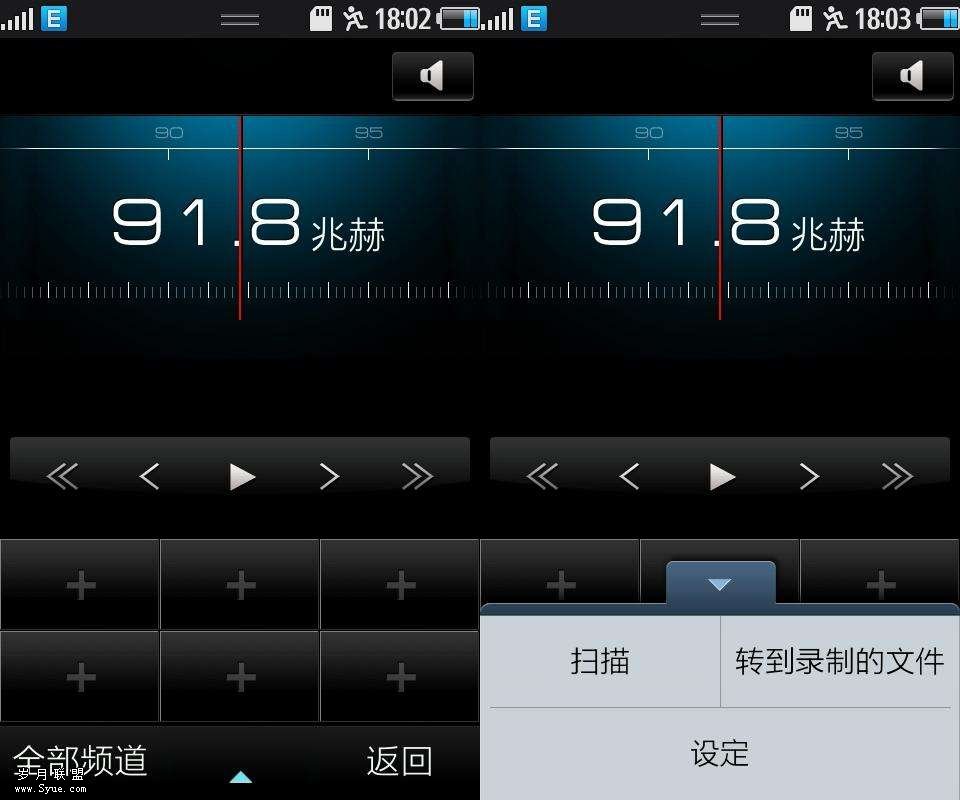Tap 返回 to go back
Image resolution: width=960 pixels, height=800 pixels.
point(399,761)
